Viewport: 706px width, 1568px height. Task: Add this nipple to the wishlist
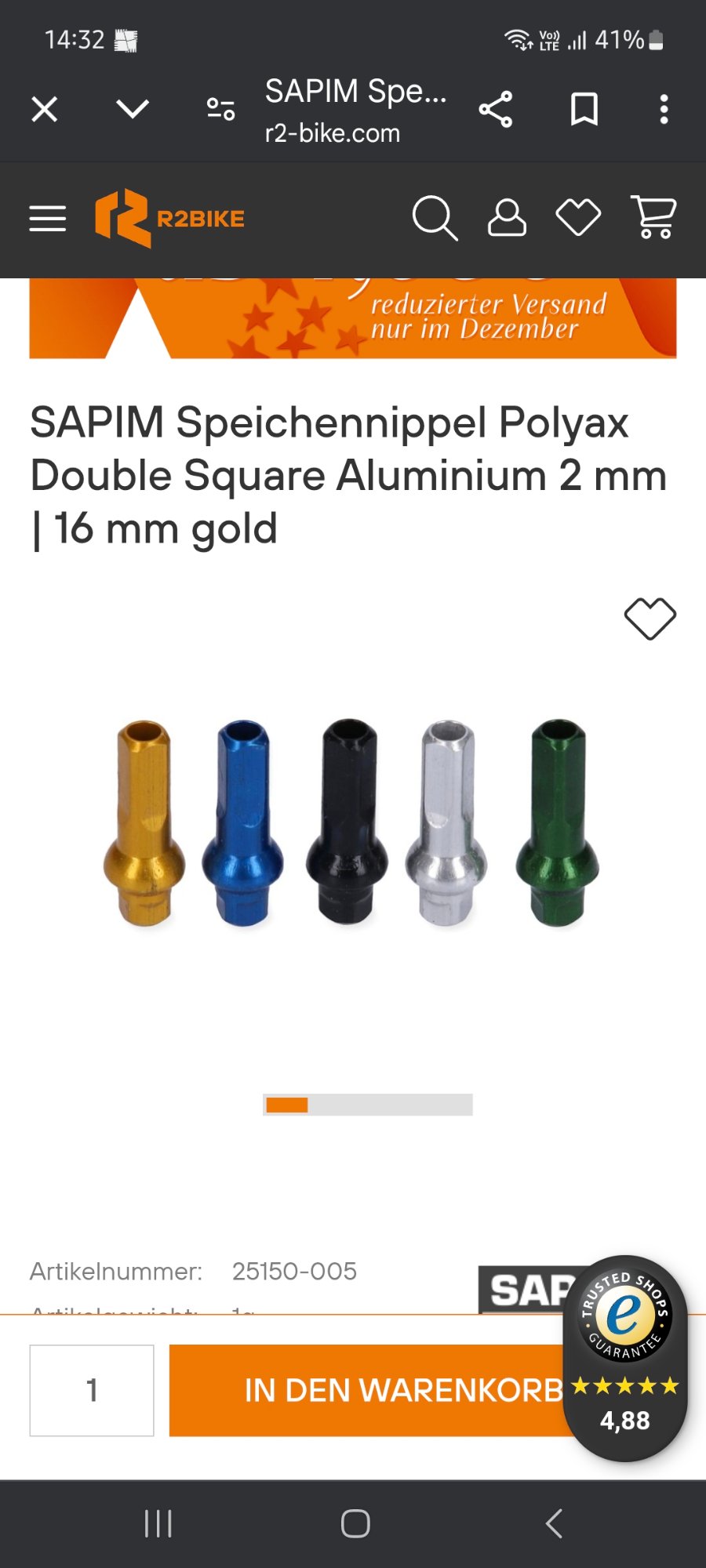click(x=650, y=619)
